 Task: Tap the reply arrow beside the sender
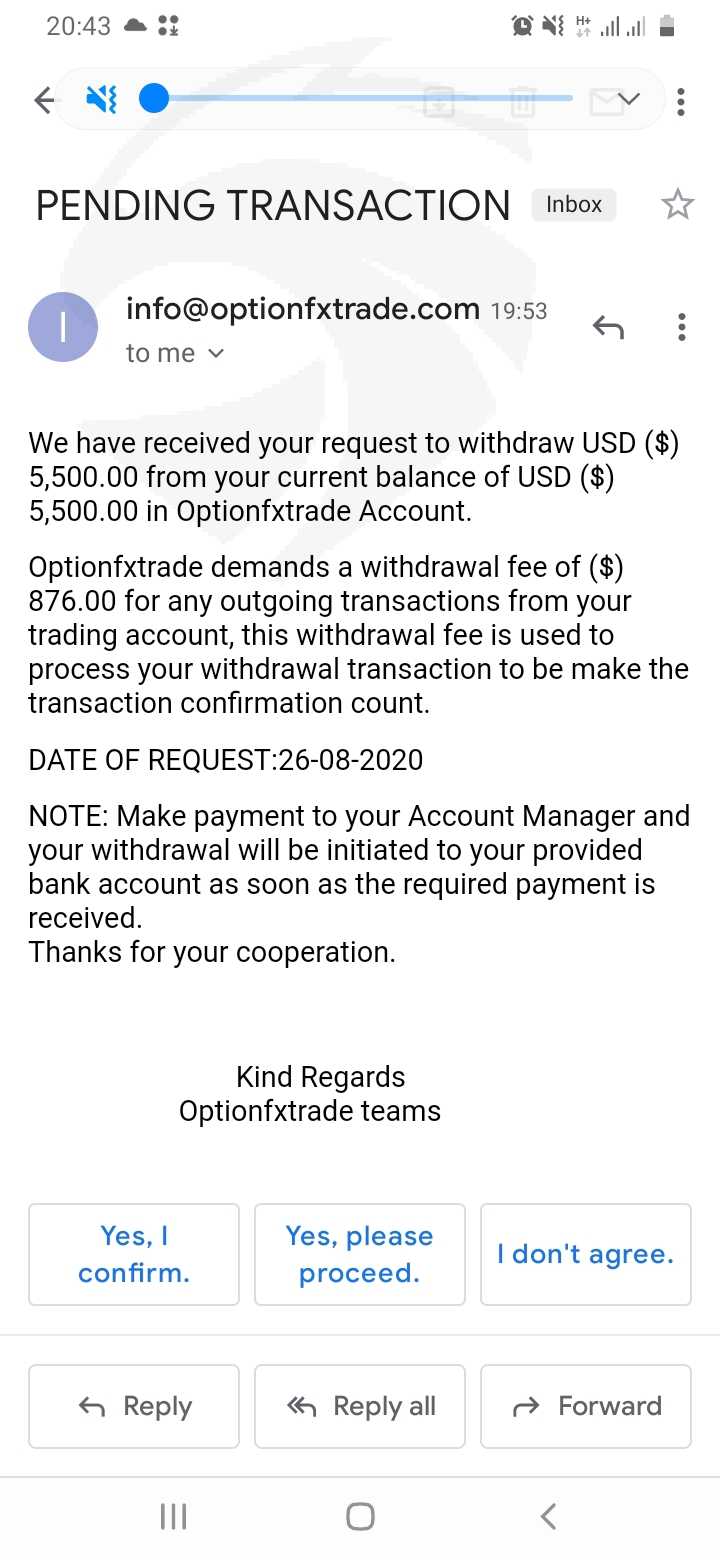pyautogui.click(x=608, y=327)
